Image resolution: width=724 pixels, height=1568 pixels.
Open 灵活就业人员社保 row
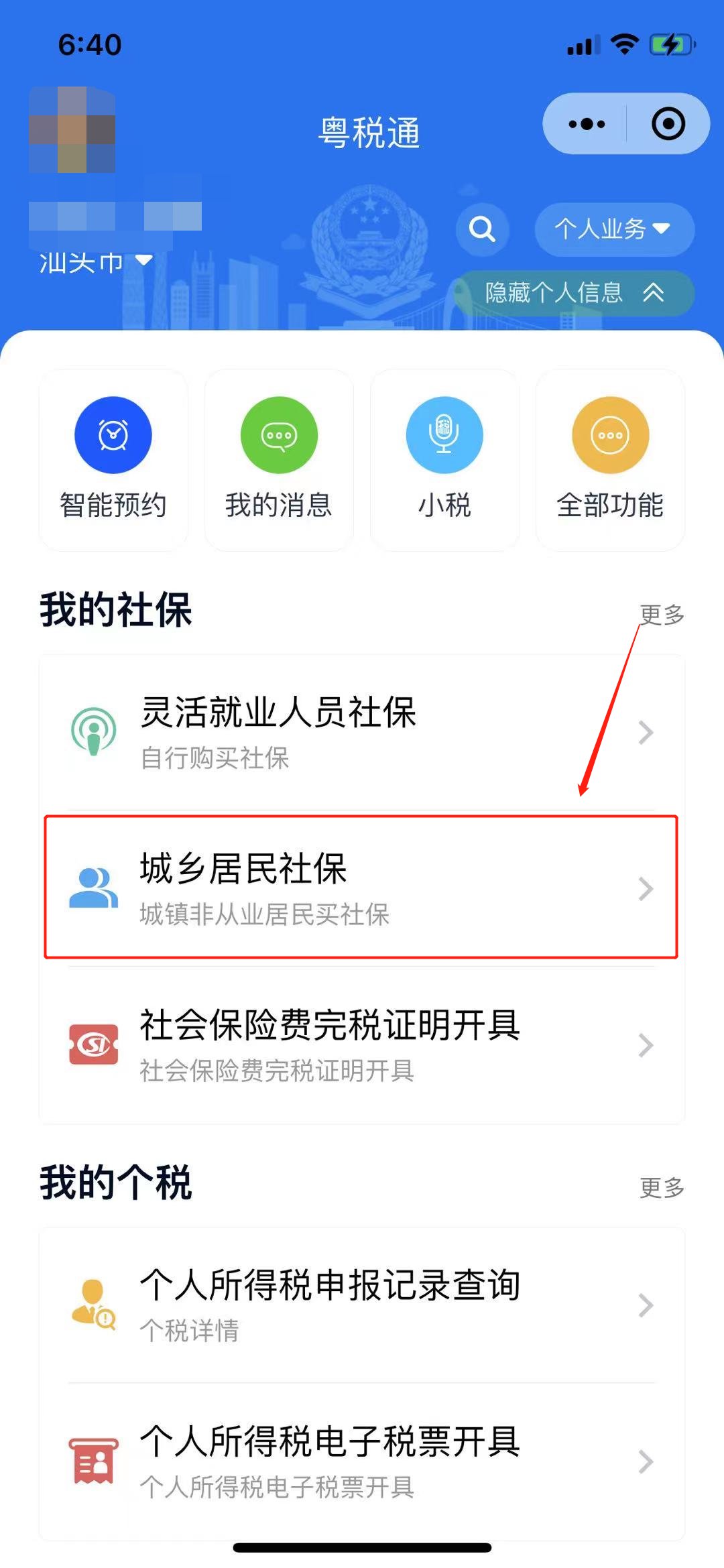click(362, 732)
